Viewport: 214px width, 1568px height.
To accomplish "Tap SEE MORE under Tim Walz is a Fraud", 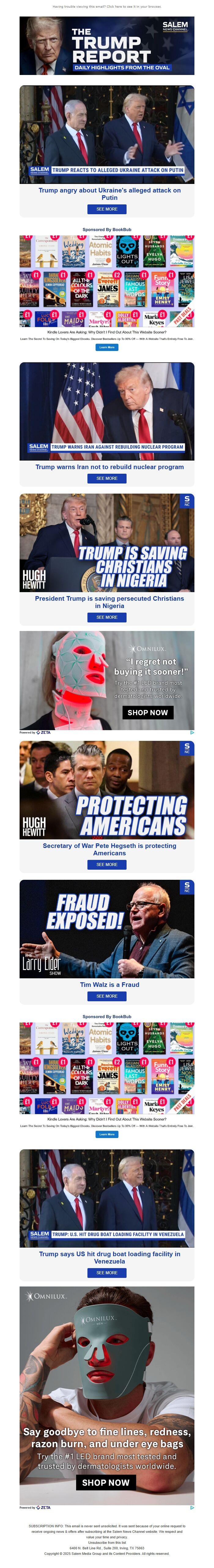I will (107, 996).
